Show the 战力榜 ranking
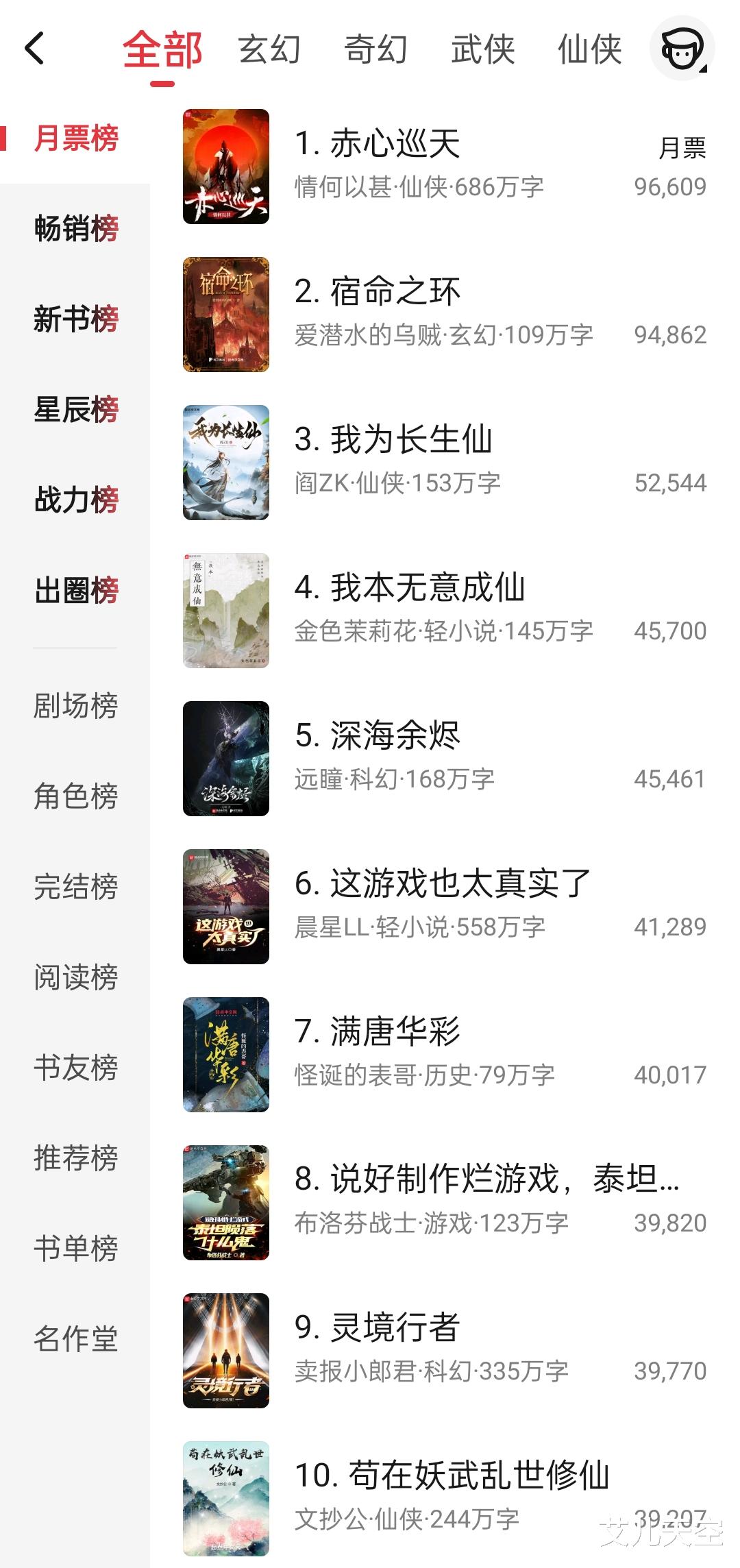Viewport: 740px width, 1568px height. [76, 500]
